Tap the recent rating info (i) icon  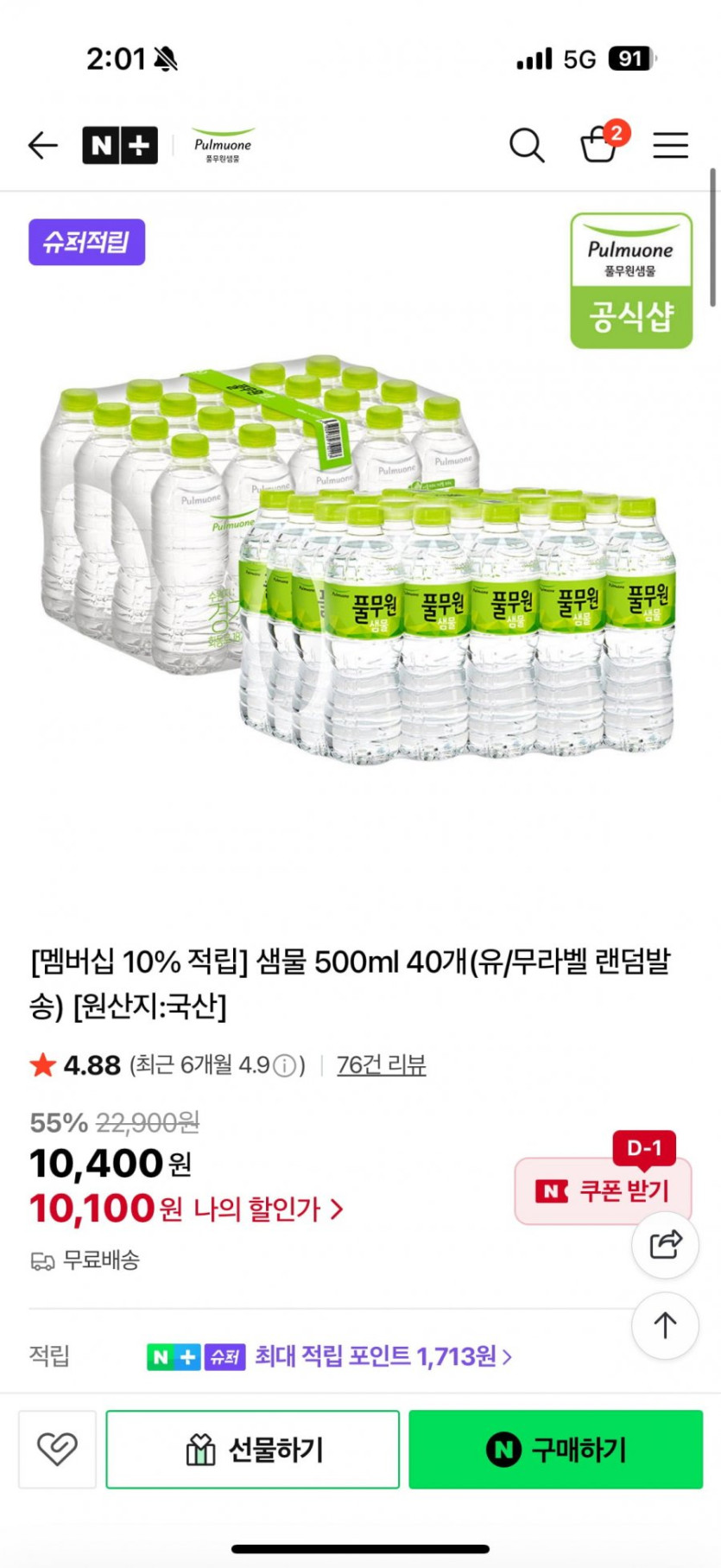click(285, 1066)
